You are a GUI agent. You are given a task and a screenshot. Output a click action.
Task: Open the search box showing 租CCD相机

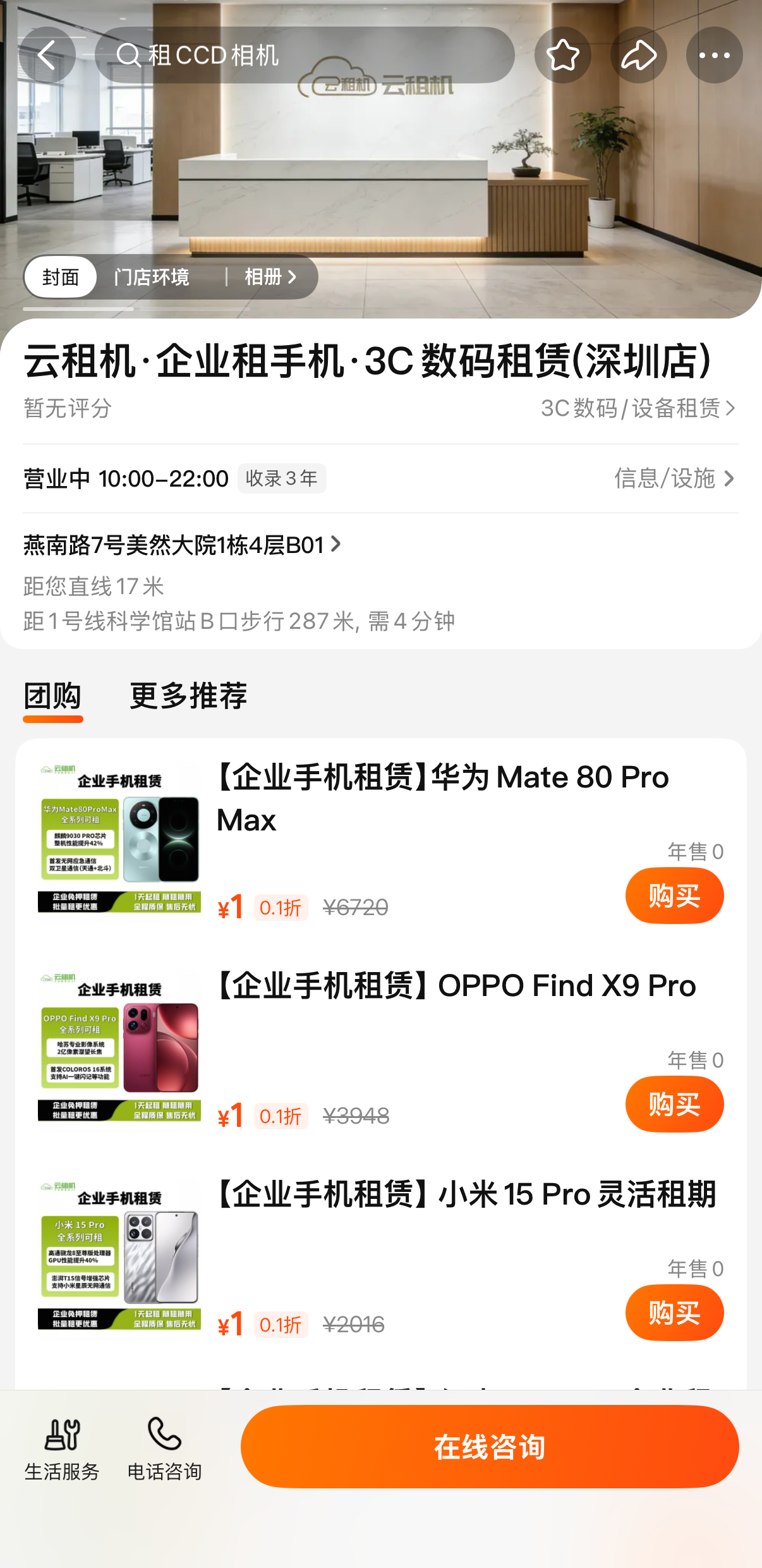[x=303, y=55]
